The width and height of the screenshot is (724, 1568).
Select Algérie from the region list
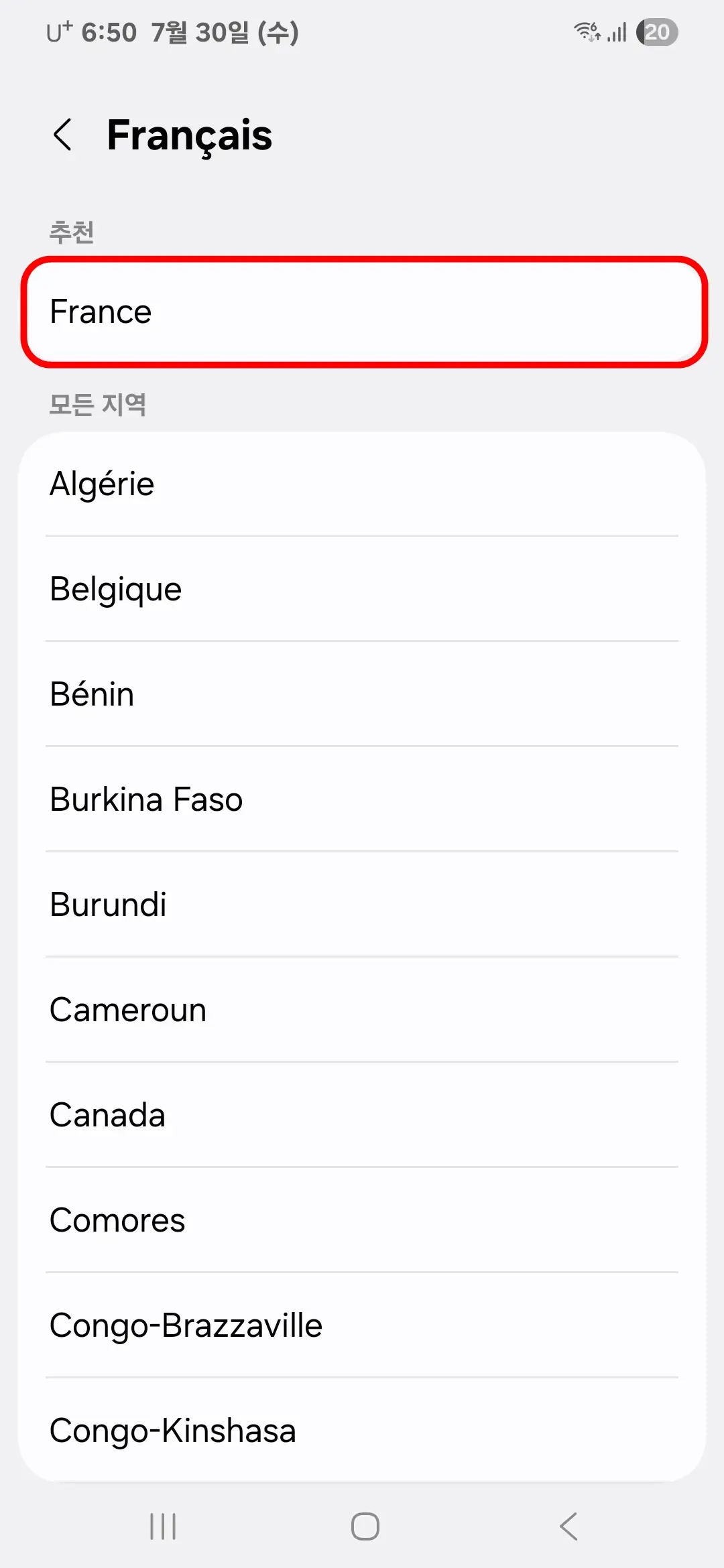pos(362,484)
